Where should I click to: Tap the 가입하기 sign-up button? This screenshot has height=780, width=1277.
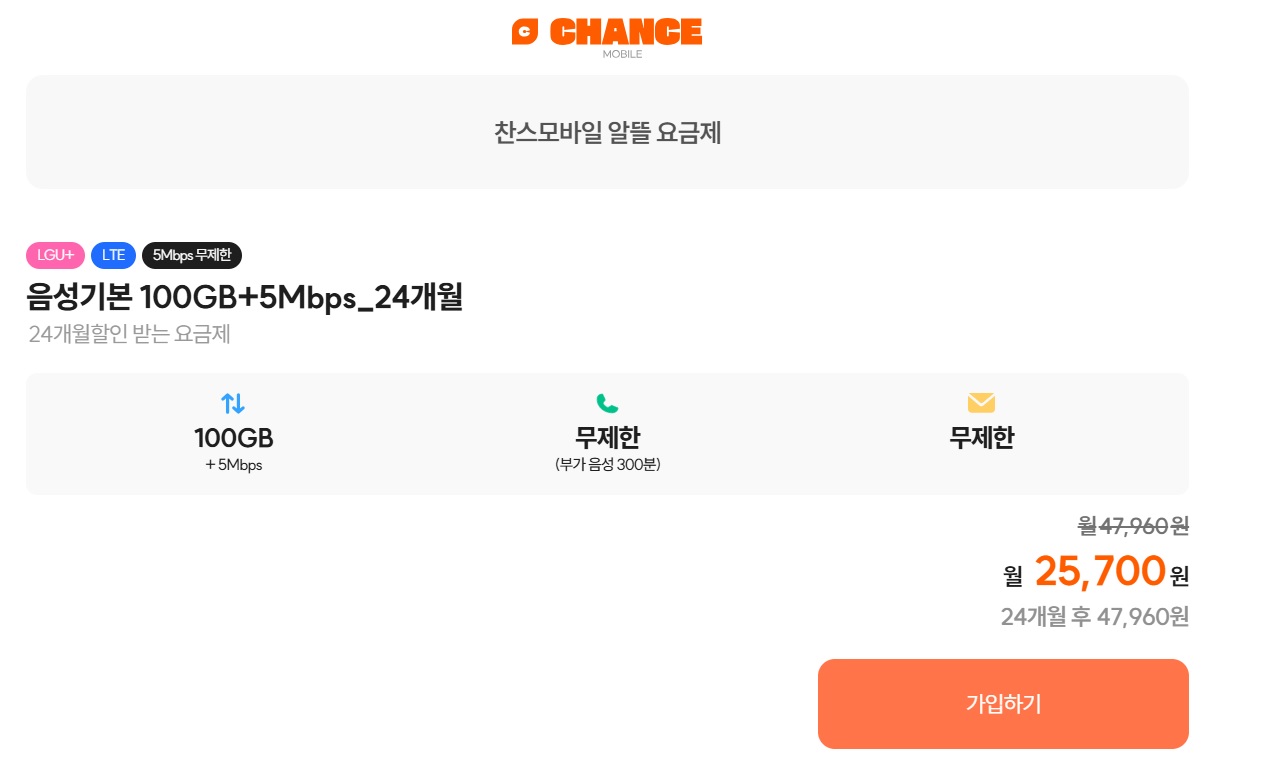tap(1003, 704)
